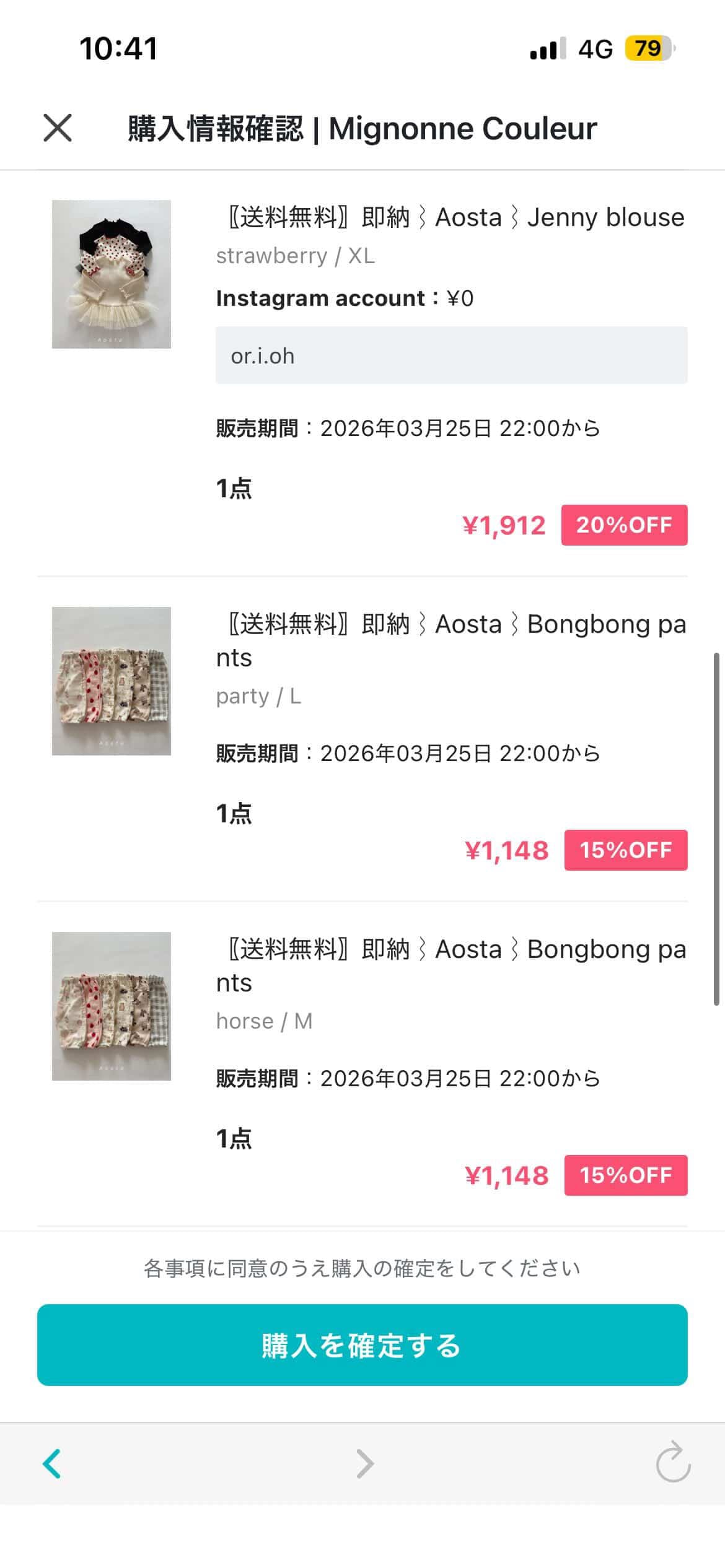Go forward to the next web page

(365, 1464)
